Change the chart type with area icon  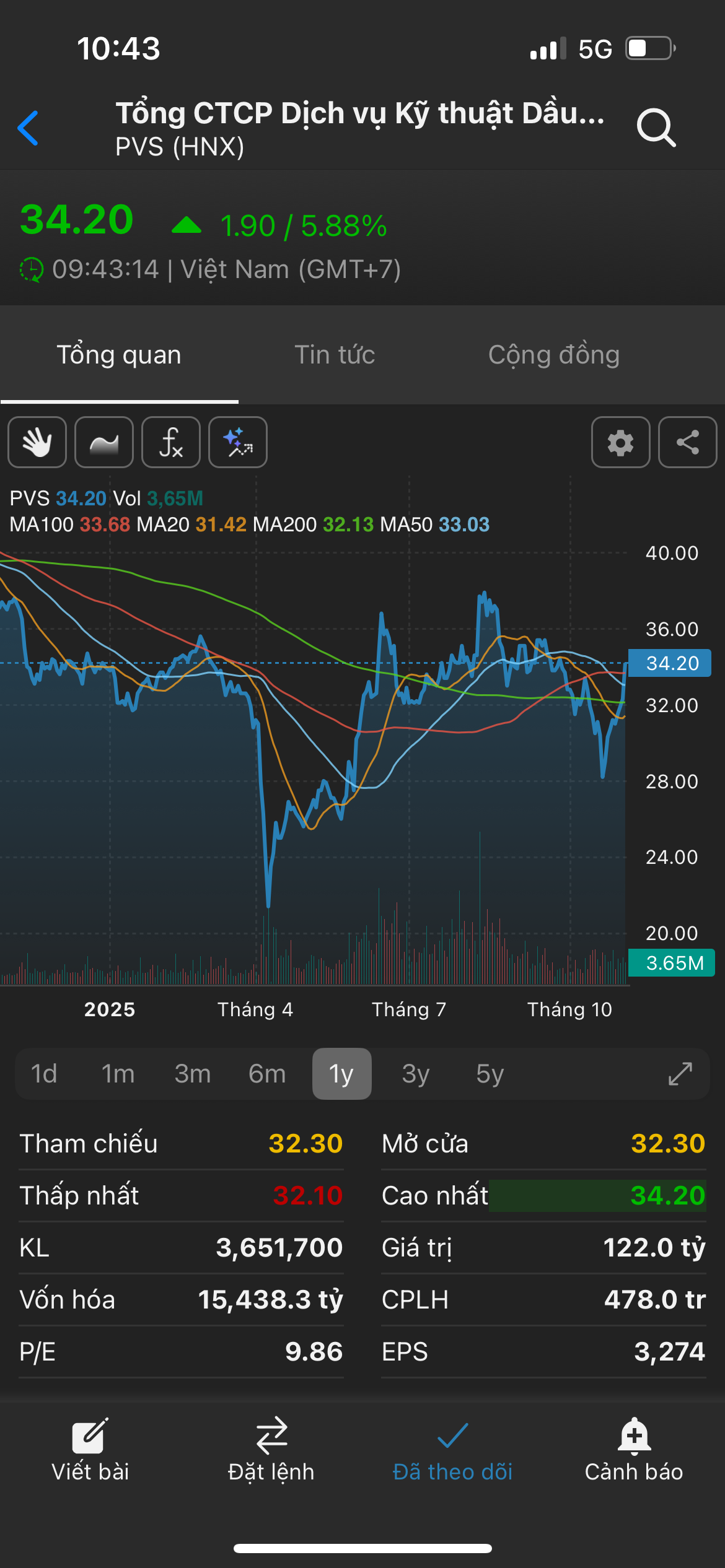104,442
